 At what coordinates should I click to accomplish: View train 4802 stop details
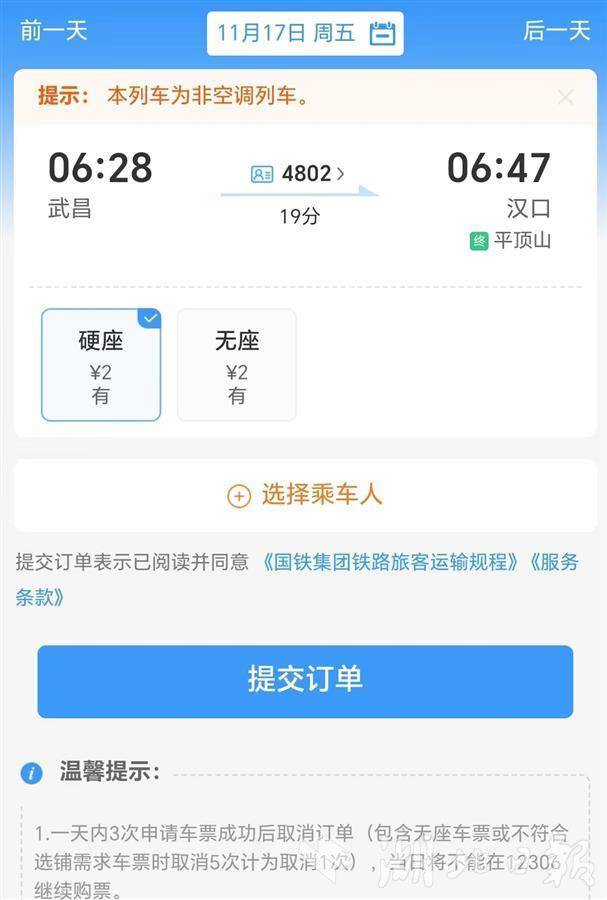pyautogui.click(x=300, y=174)
